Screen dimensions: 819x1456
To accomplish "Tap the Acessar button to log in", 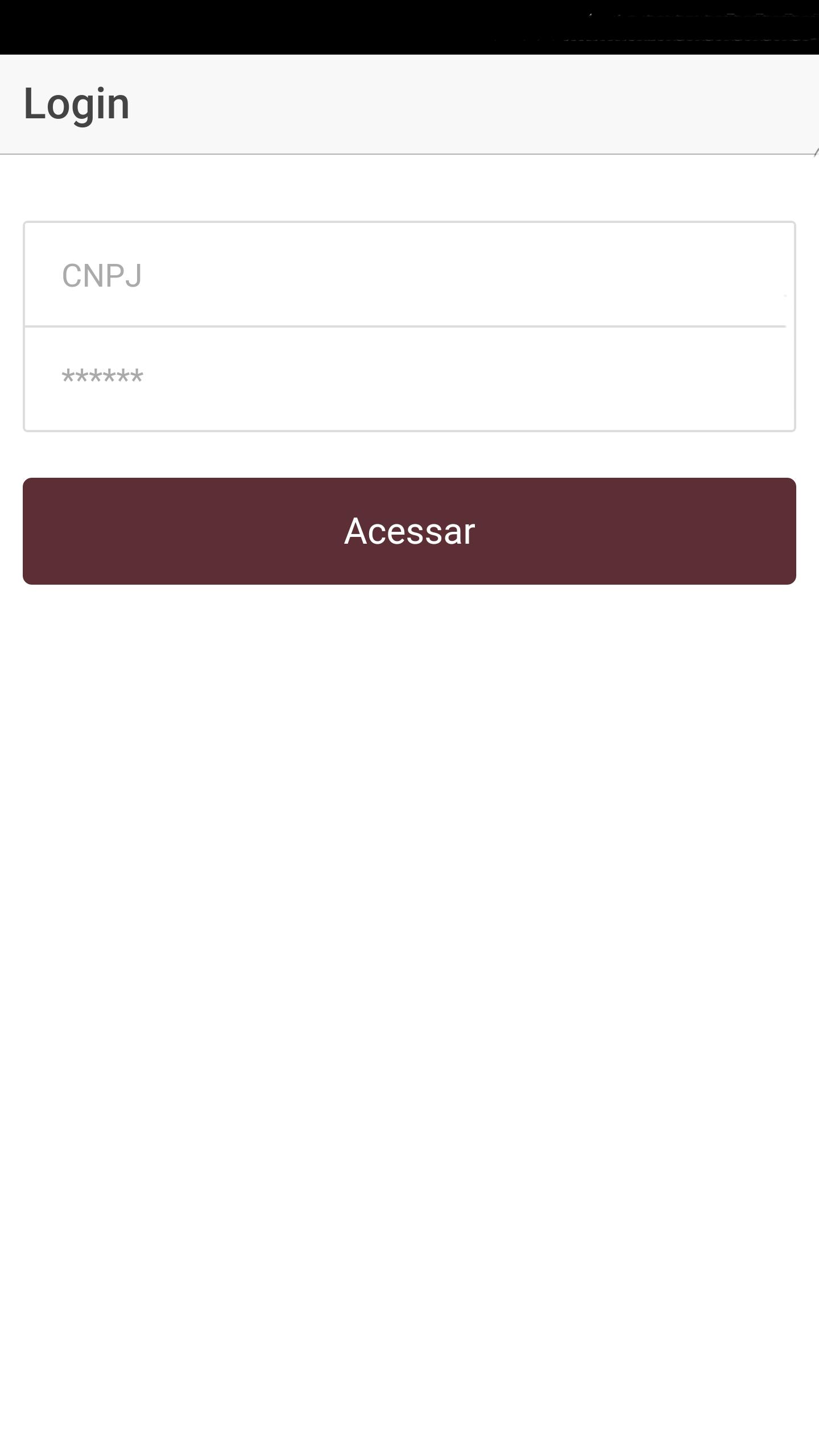I will [409, 531].
